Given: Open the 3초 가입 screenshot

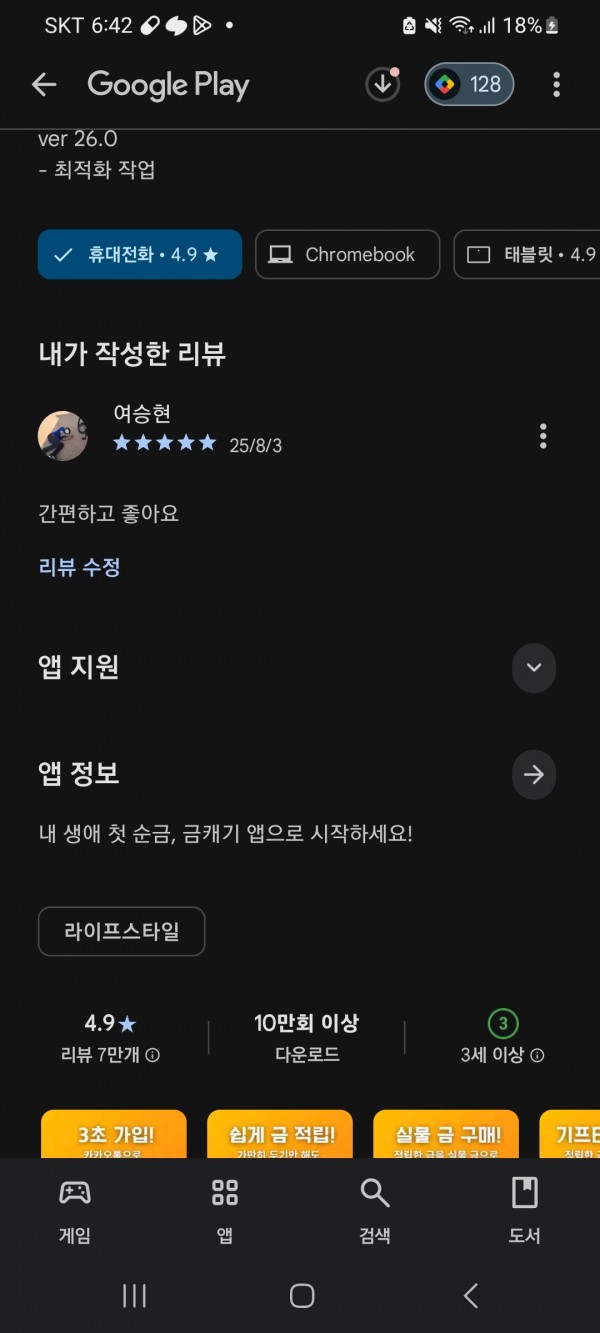Looking at the screenshot, I should pos(114,1133).
